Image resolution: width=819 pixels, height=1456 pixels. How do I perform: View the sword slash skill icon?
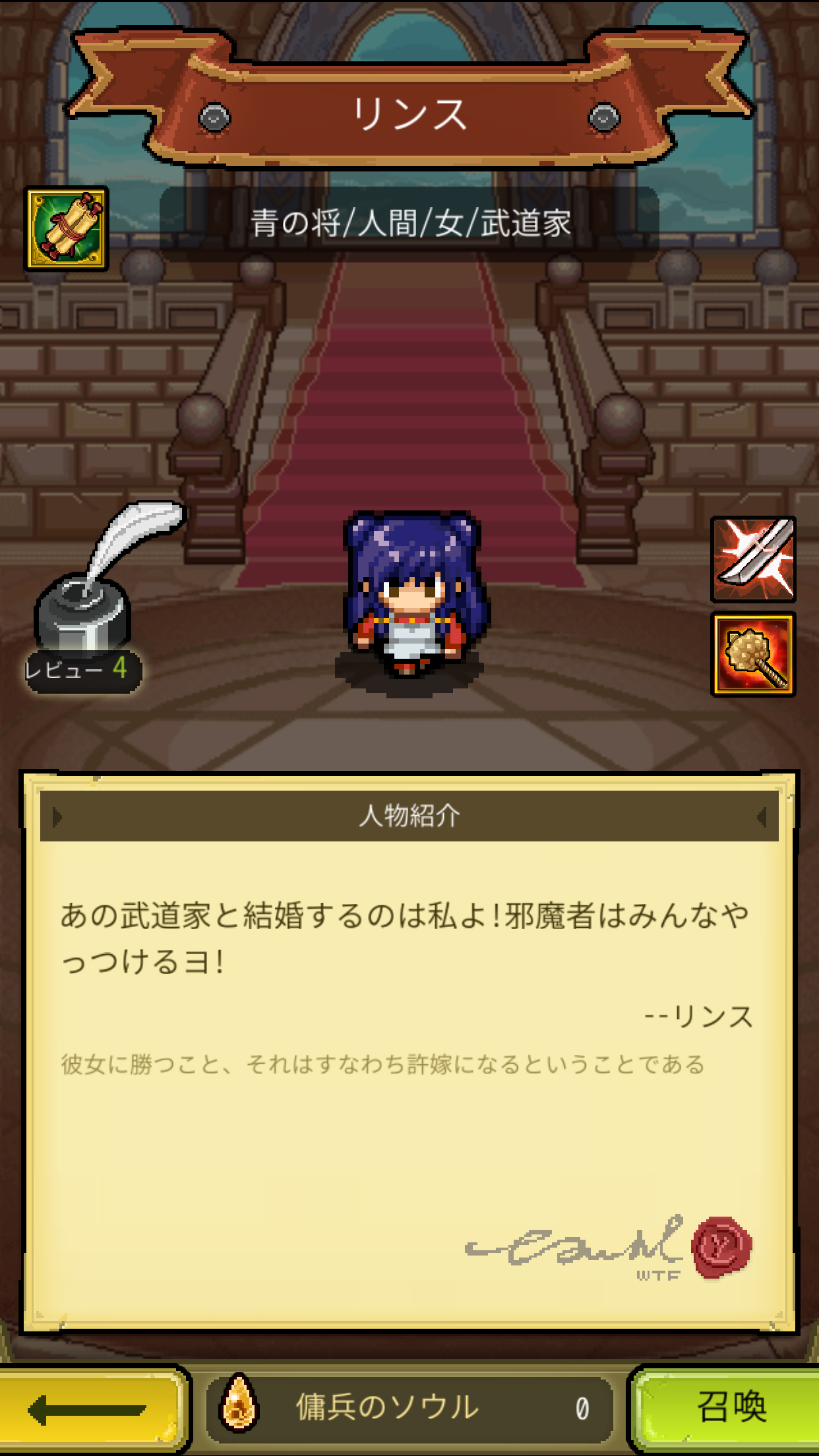[753, 559]
